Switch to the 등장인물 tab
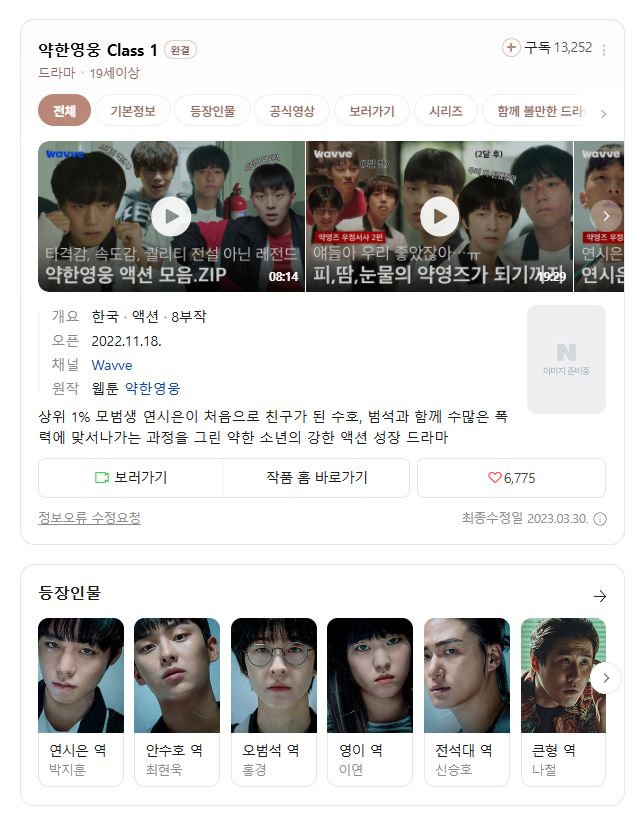The width and height of the screenshot is (640, 819). (x=212, y=111)
